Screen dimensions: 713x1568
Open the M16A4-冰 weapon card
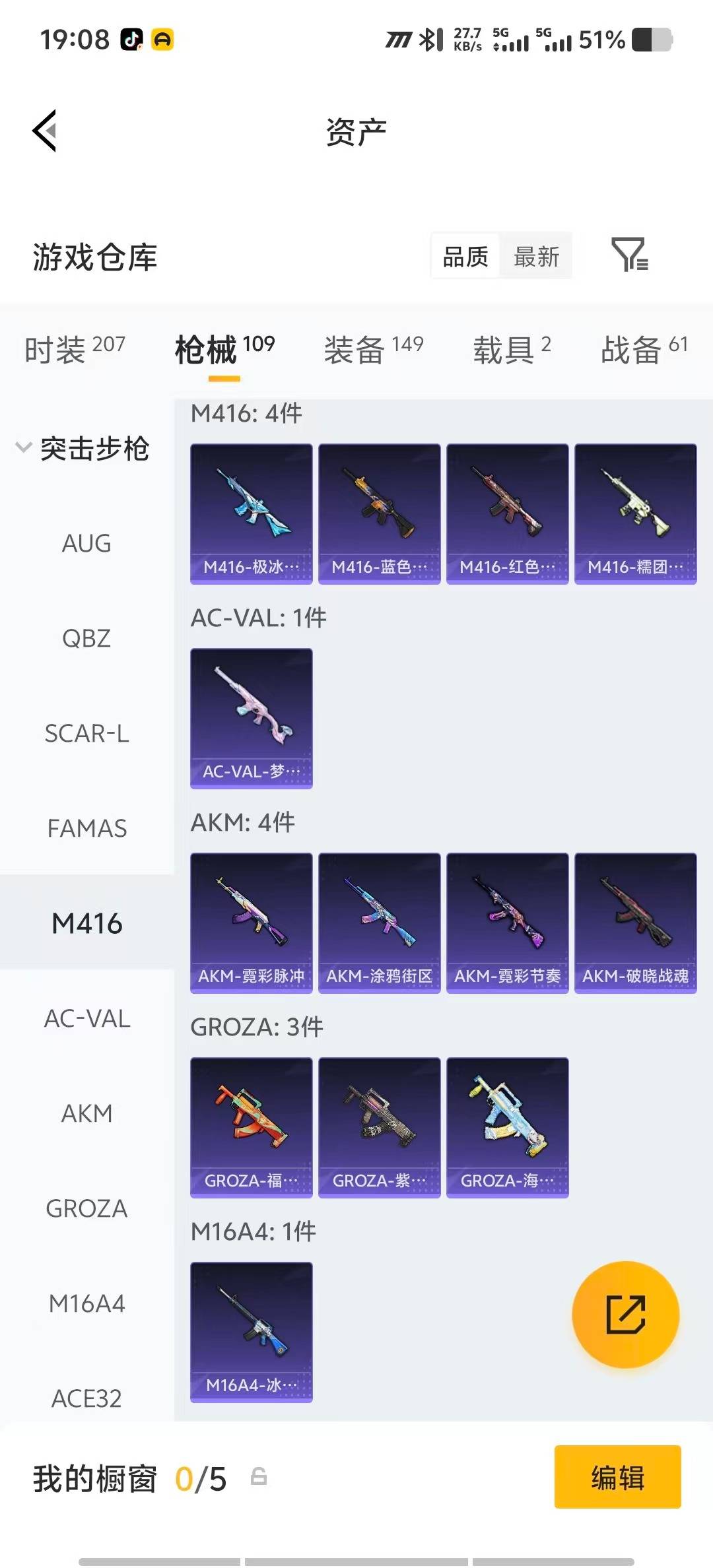tap(251, 1333)
